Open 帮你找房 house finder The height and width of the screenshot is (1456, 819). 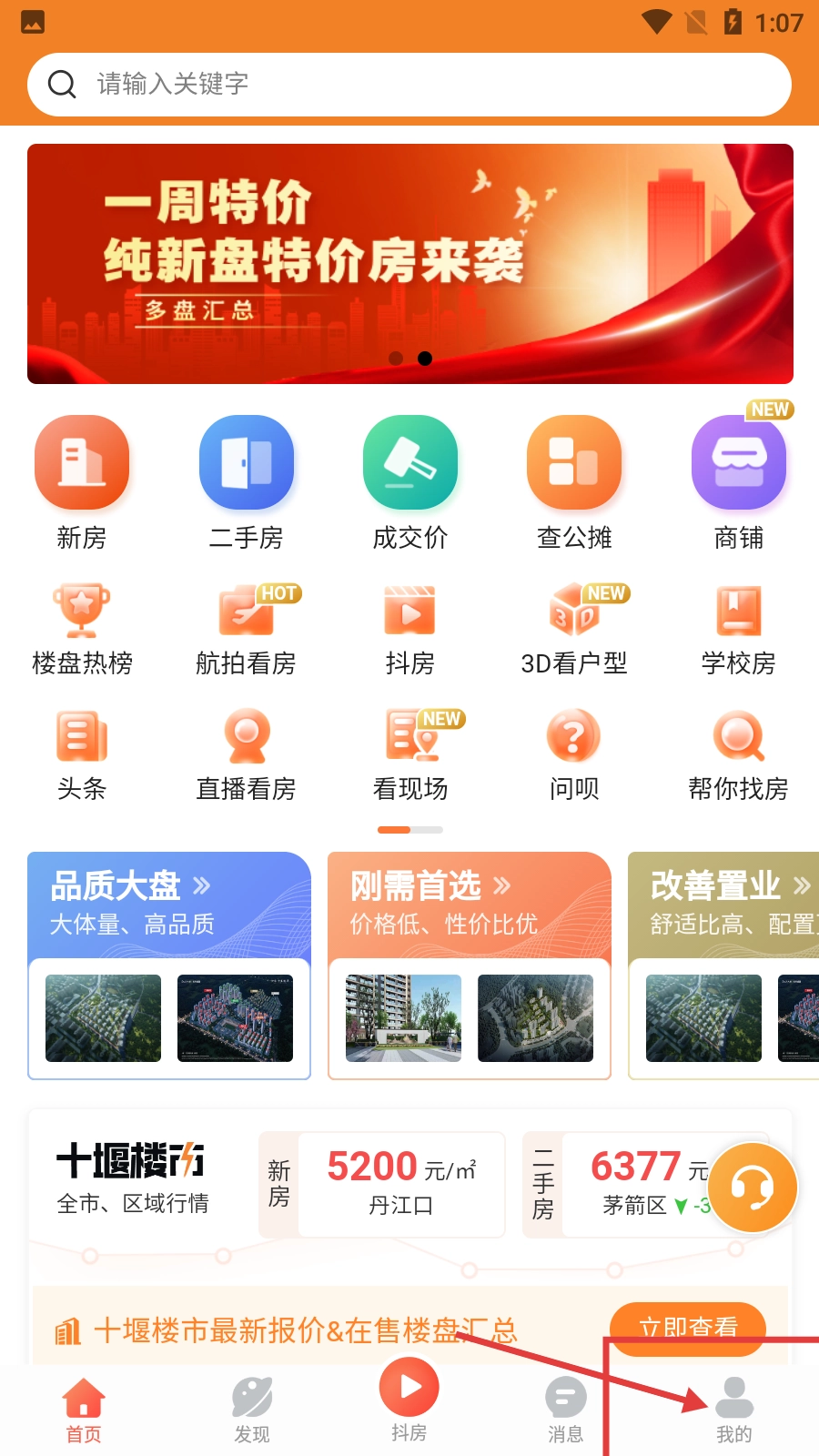click(x=738, y=755)
